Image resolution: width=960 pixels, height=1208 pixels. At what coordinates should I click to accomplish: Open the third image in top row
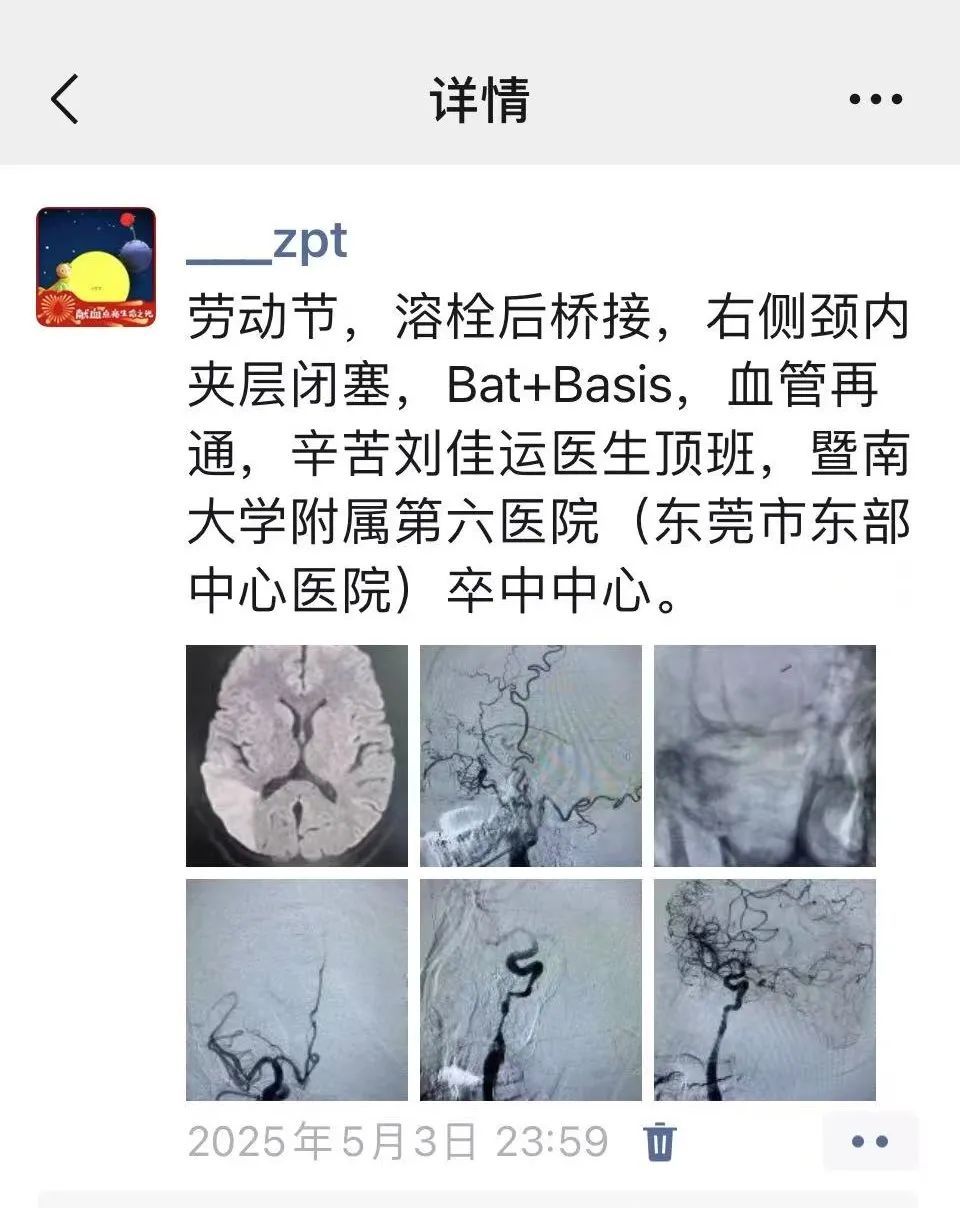tap(765, 755)
